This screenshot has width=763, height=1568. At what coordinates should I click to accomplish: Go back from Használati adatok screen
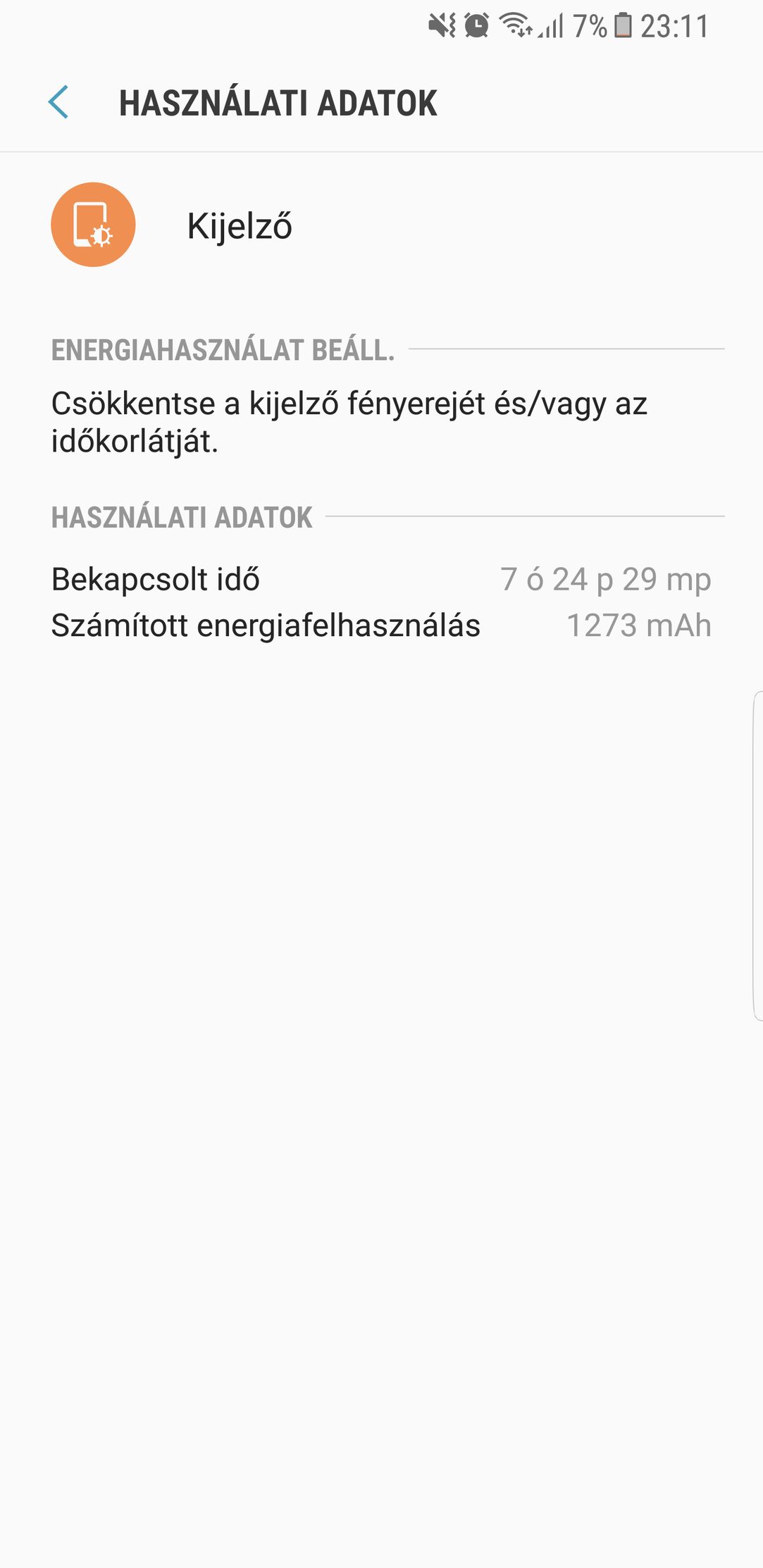(59, 103)
